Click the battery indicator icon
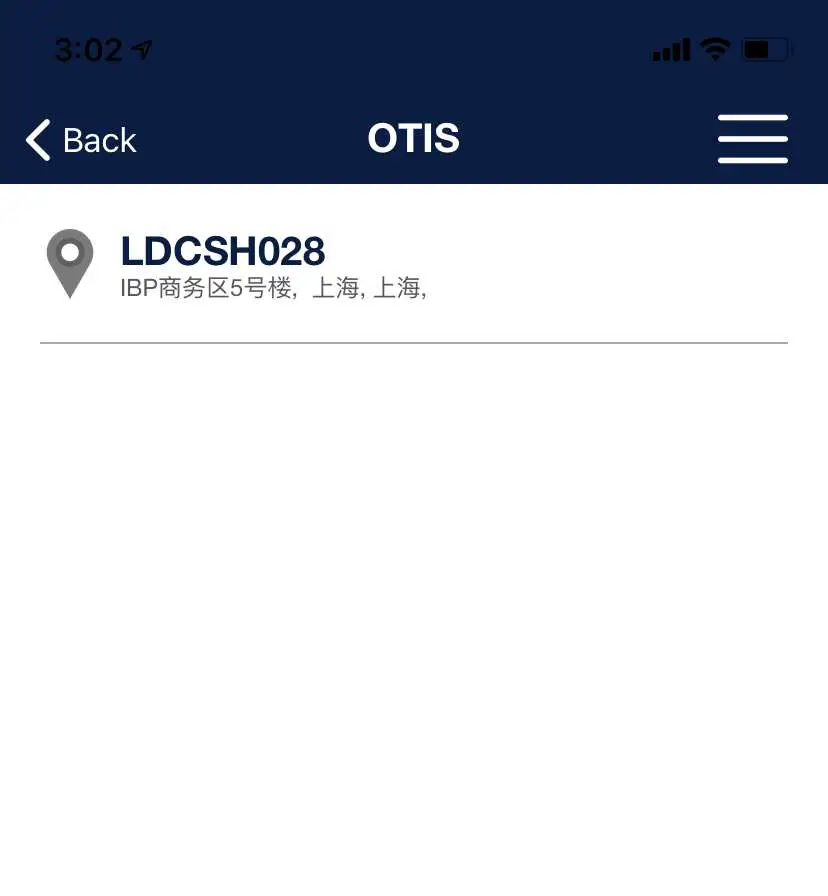The width and height of the screenshot is (828, 896). coord(764,49)
